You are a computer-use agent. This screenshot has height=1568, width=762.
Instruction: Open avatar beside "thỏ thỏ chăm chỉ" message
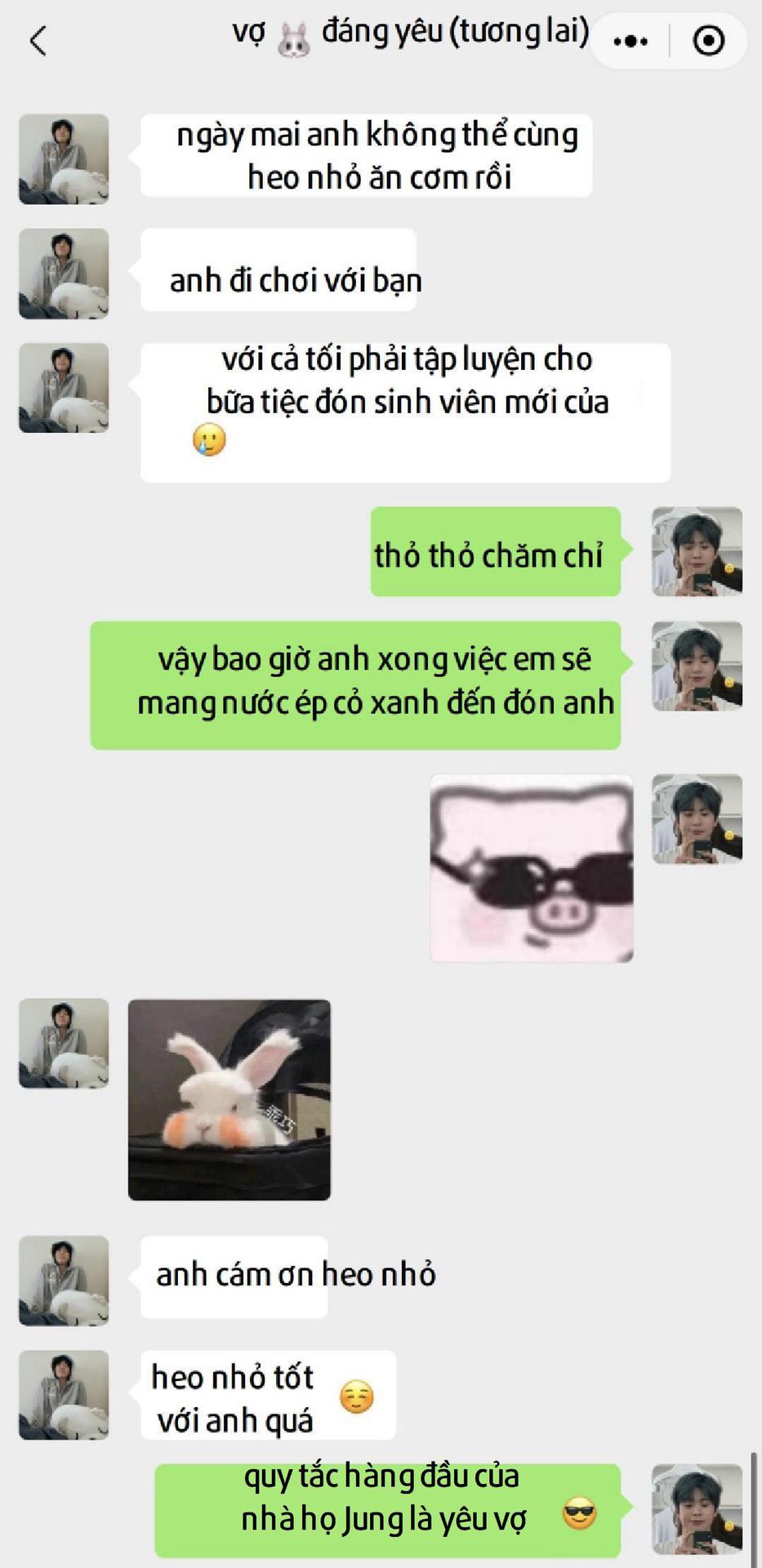697,551
